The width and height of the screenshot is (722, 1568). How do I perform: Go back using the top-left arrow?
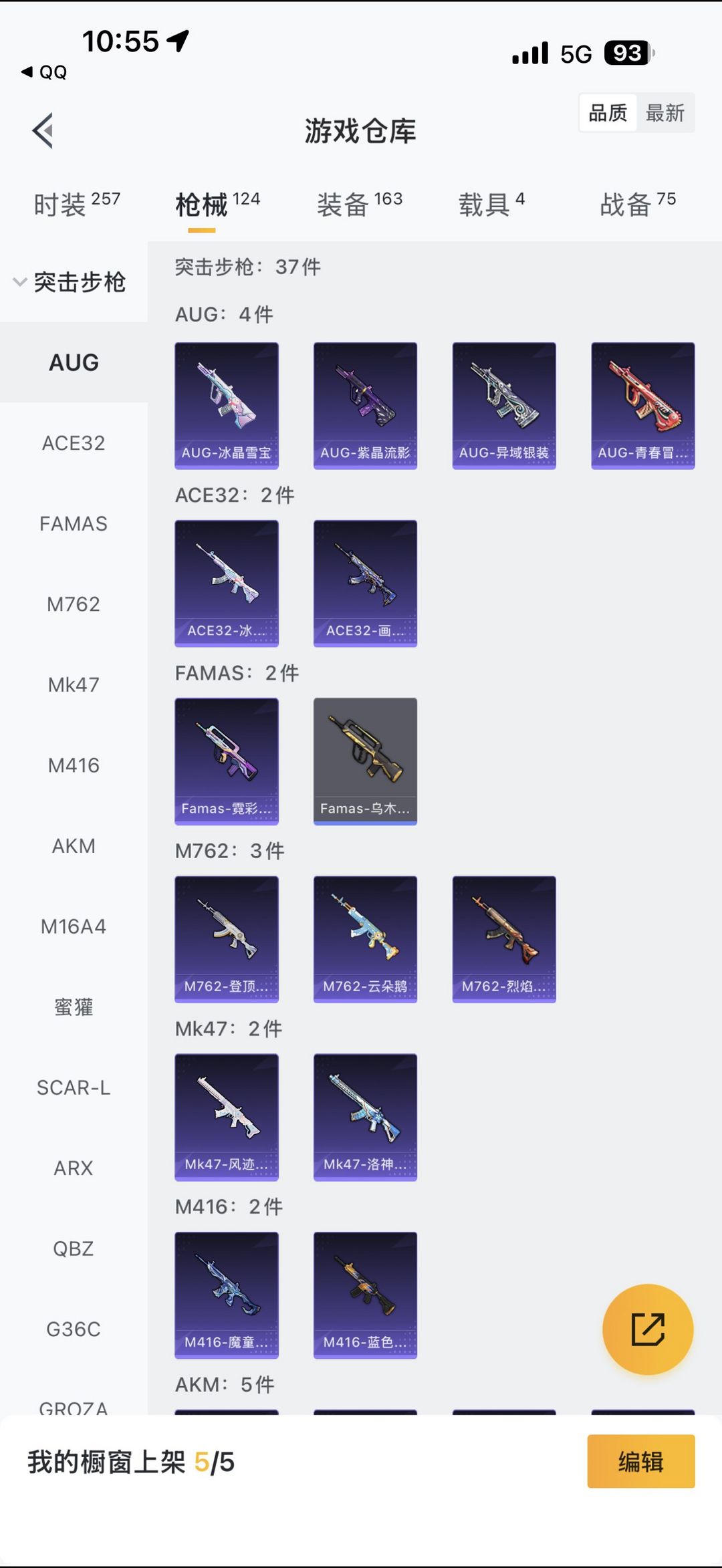(x=43, y=131)
